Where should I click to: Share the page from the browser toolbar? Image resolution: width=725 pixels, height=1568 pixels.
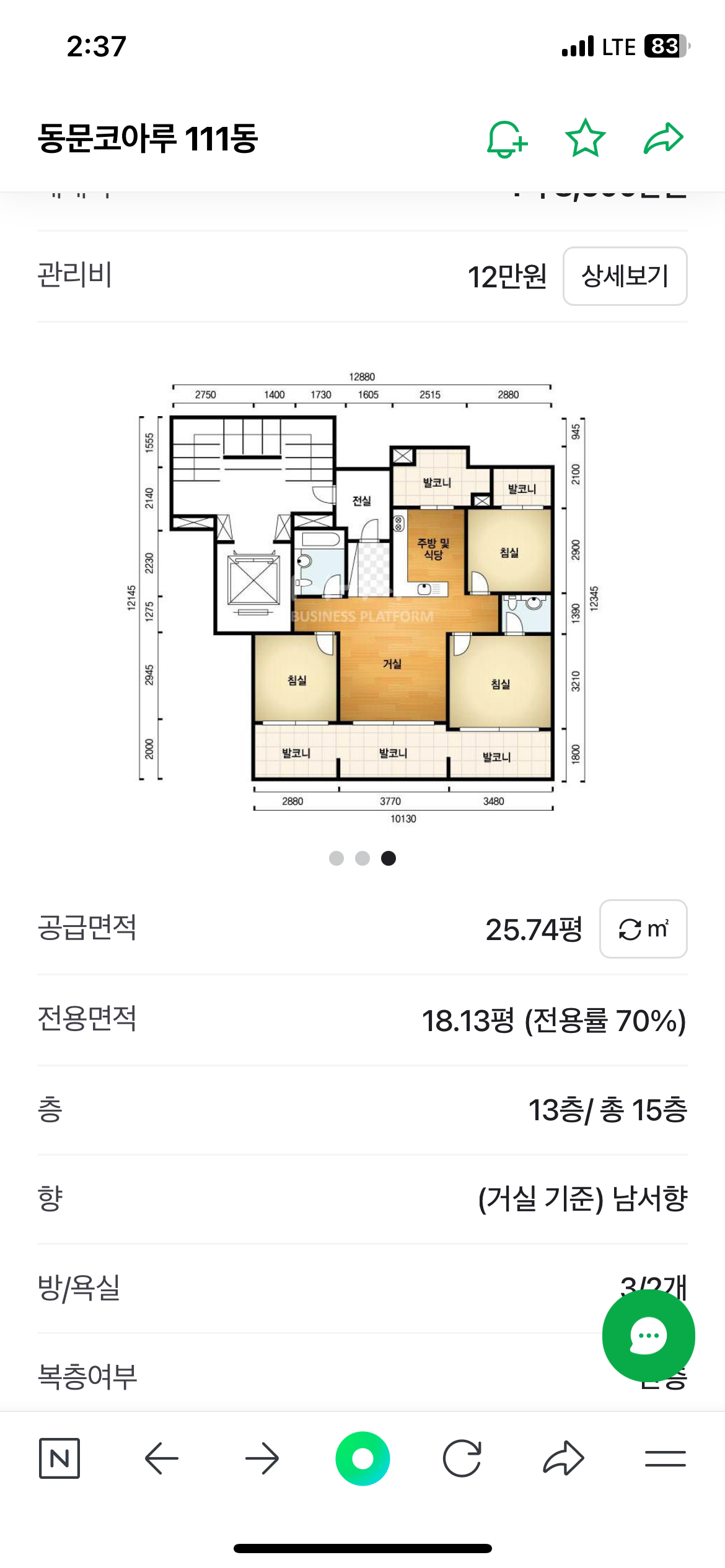tap(563, 1458)
